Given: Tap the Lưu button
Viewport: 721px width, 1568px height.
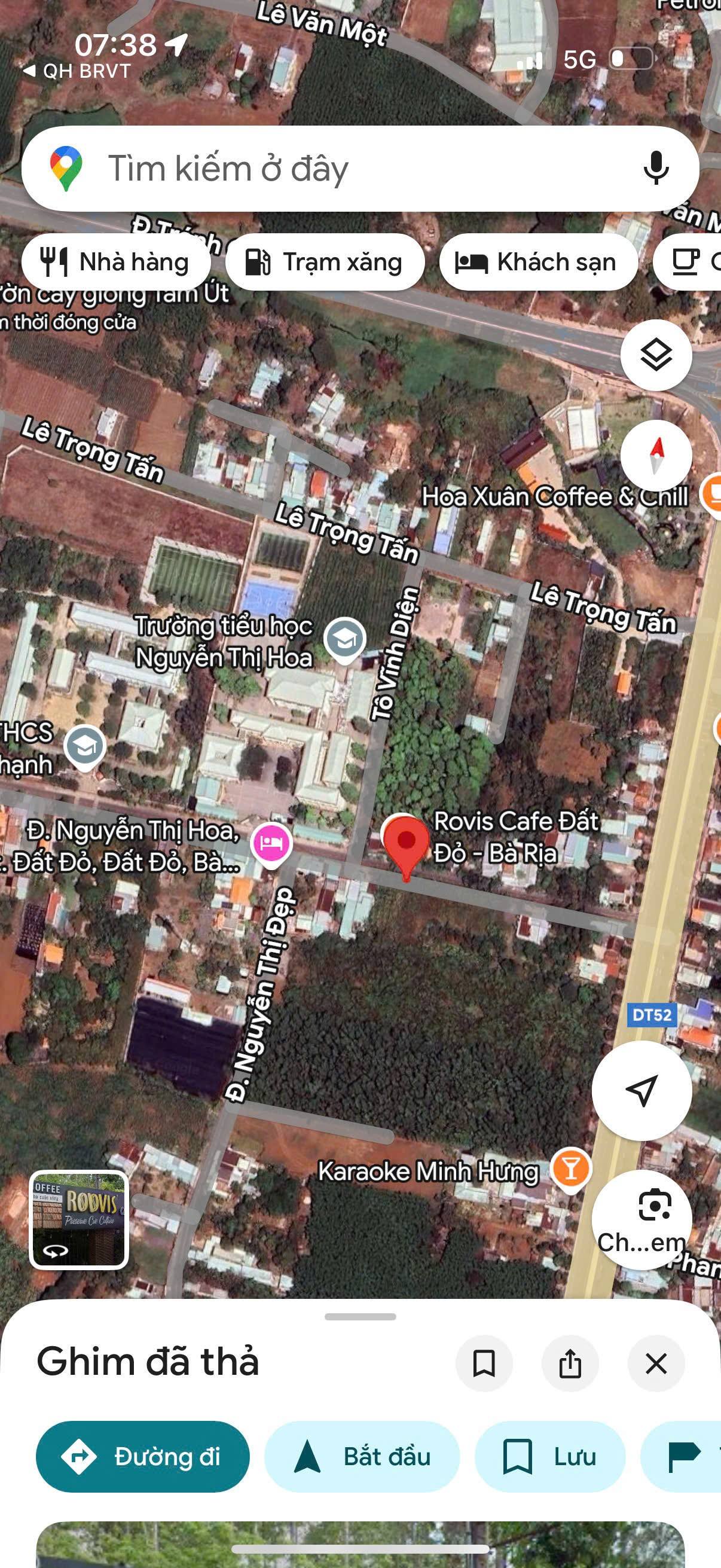Looking at the screenshot, I should point(549,1457).
